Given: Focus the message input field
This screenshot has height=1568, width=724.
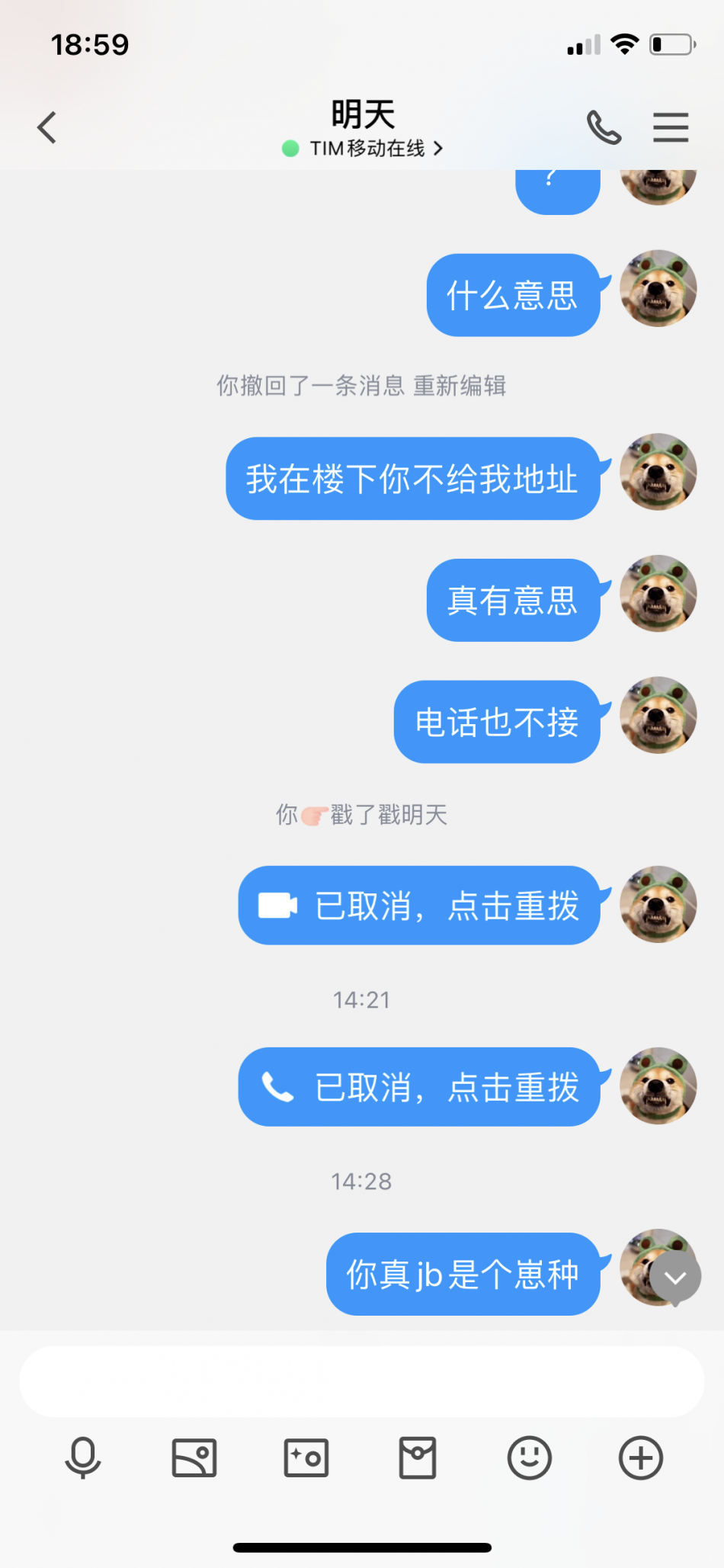Looking at the screenshot, I should [361, 1381].
